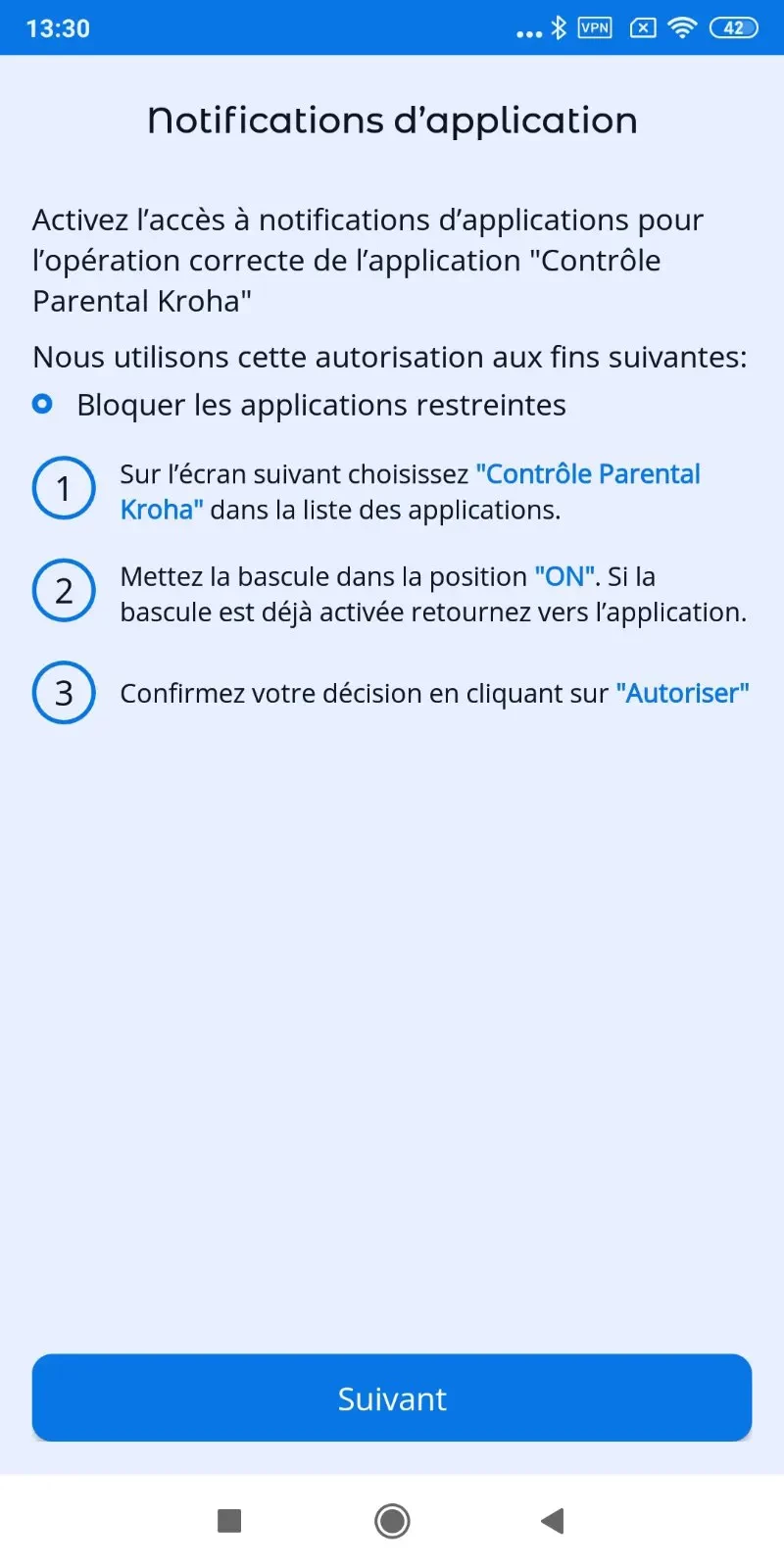Go back with the system back button
Image resolution: width=784 pixels, height=1568 pixels.
553,1521
